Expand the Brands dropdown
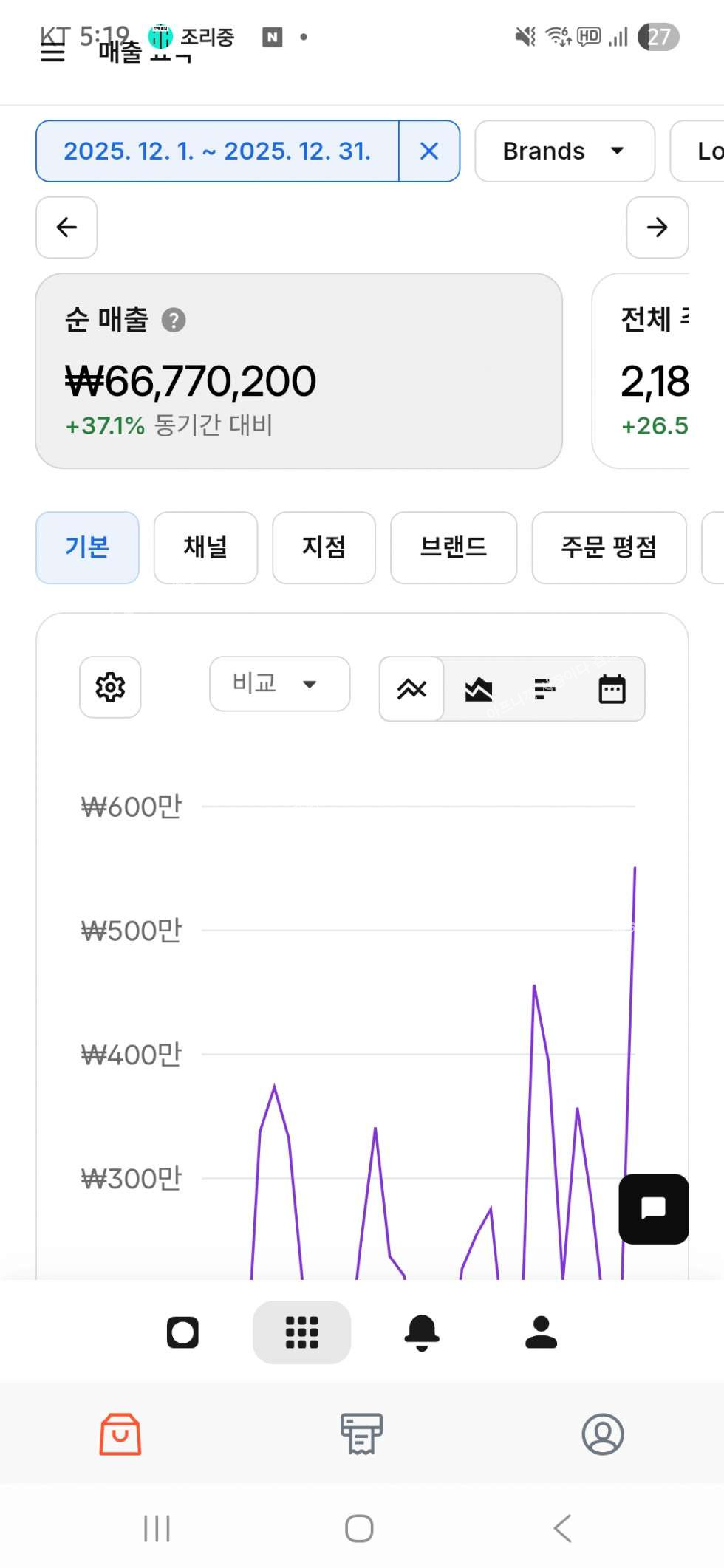Screen dimensions: 724x1568 (564, 151)
